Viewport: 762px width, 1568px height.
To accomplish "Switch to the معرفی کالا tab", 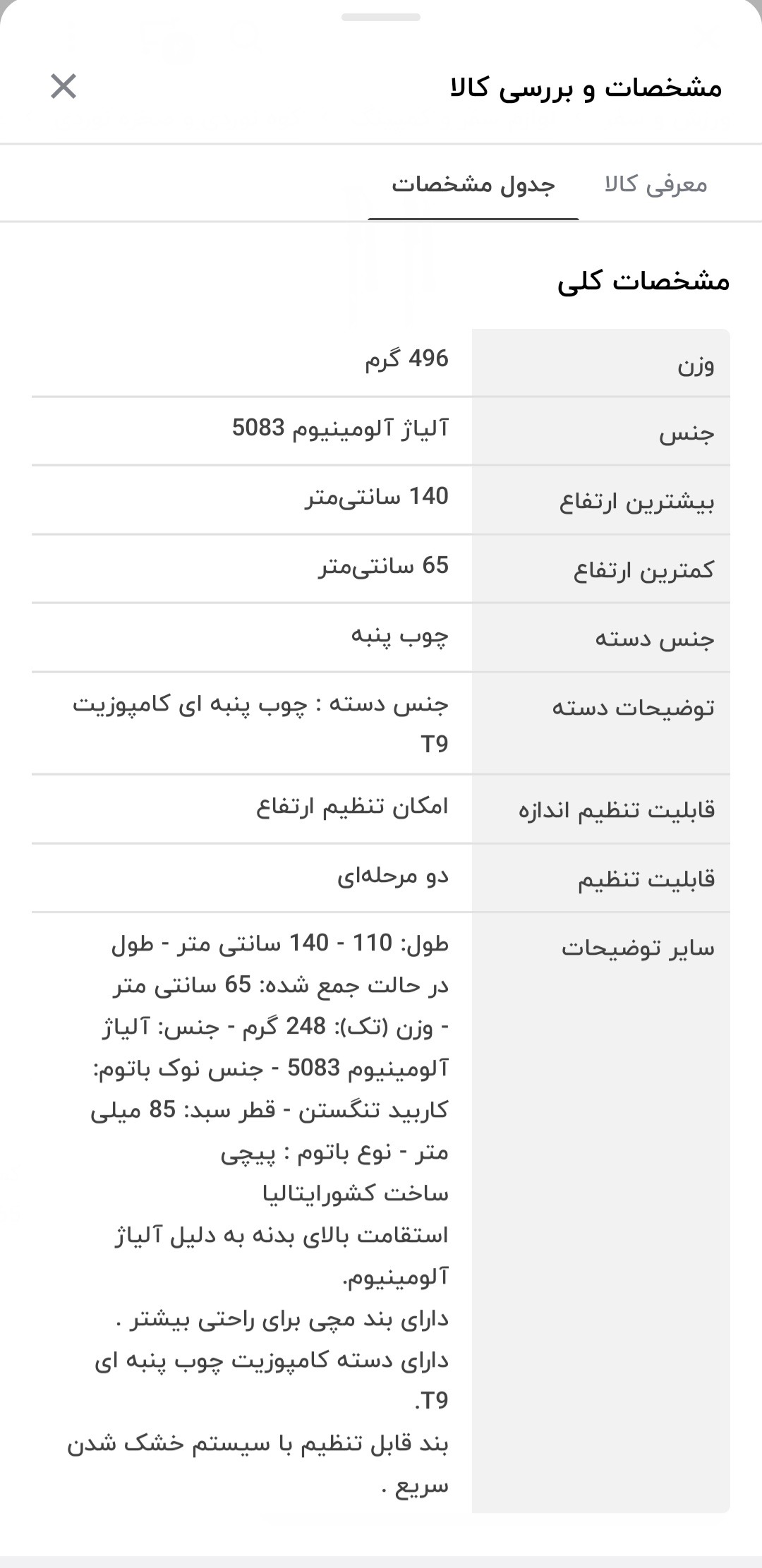I will coord(655,184).
